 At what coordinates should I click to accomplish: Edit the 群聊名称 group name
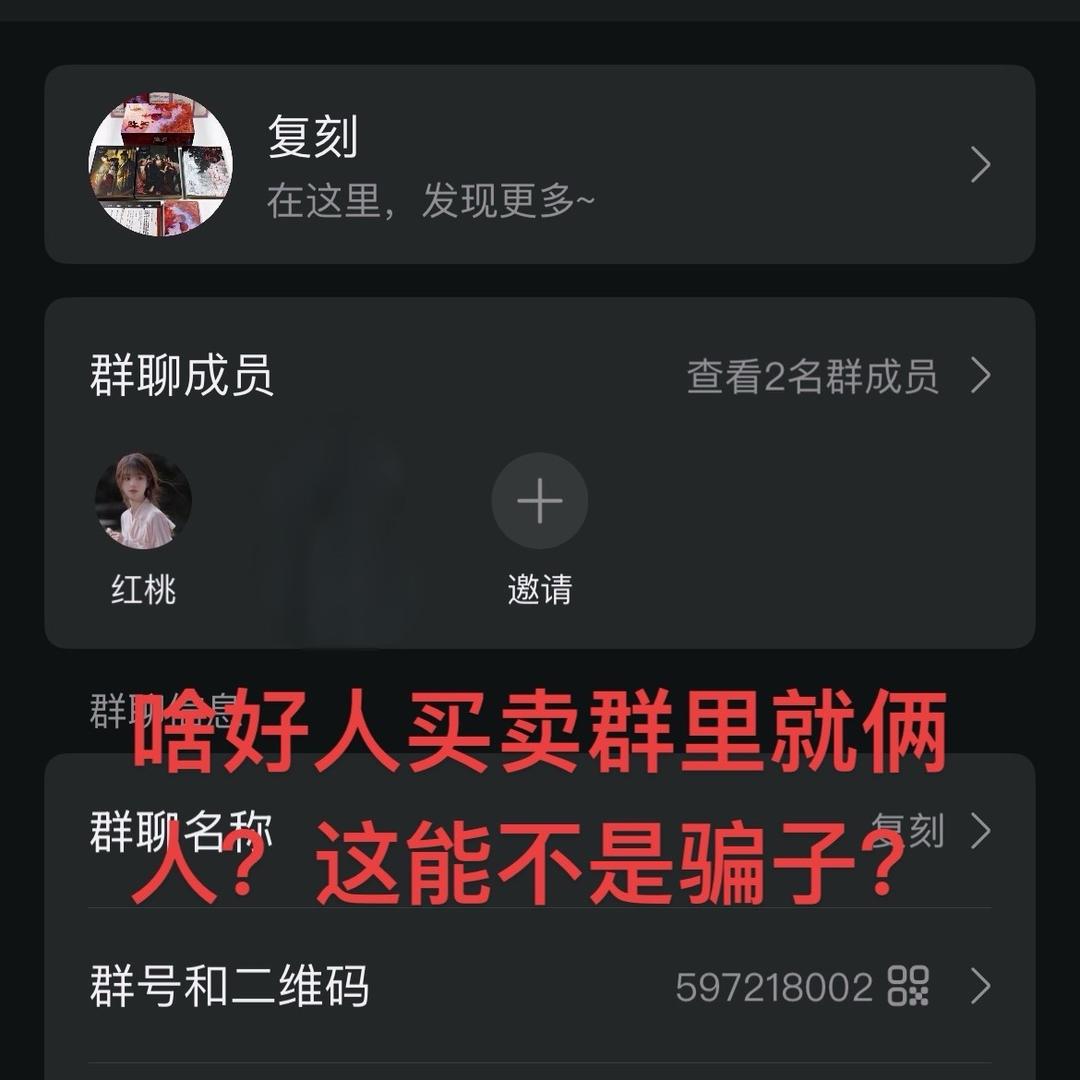pyautogui.click(x=540, y=832)
